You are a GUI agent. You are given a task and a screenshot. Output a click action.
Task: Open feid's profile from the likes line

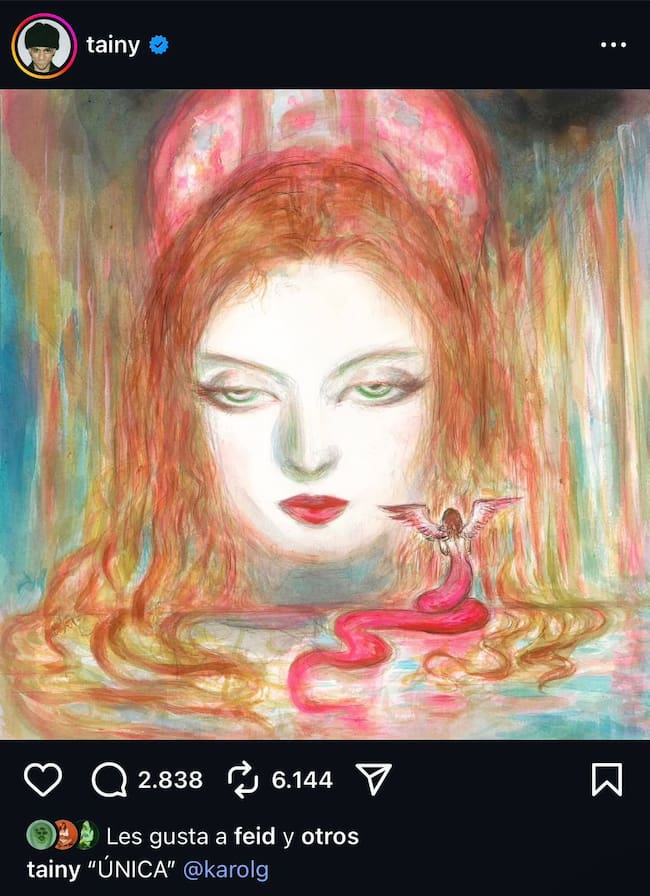(255, 836)
